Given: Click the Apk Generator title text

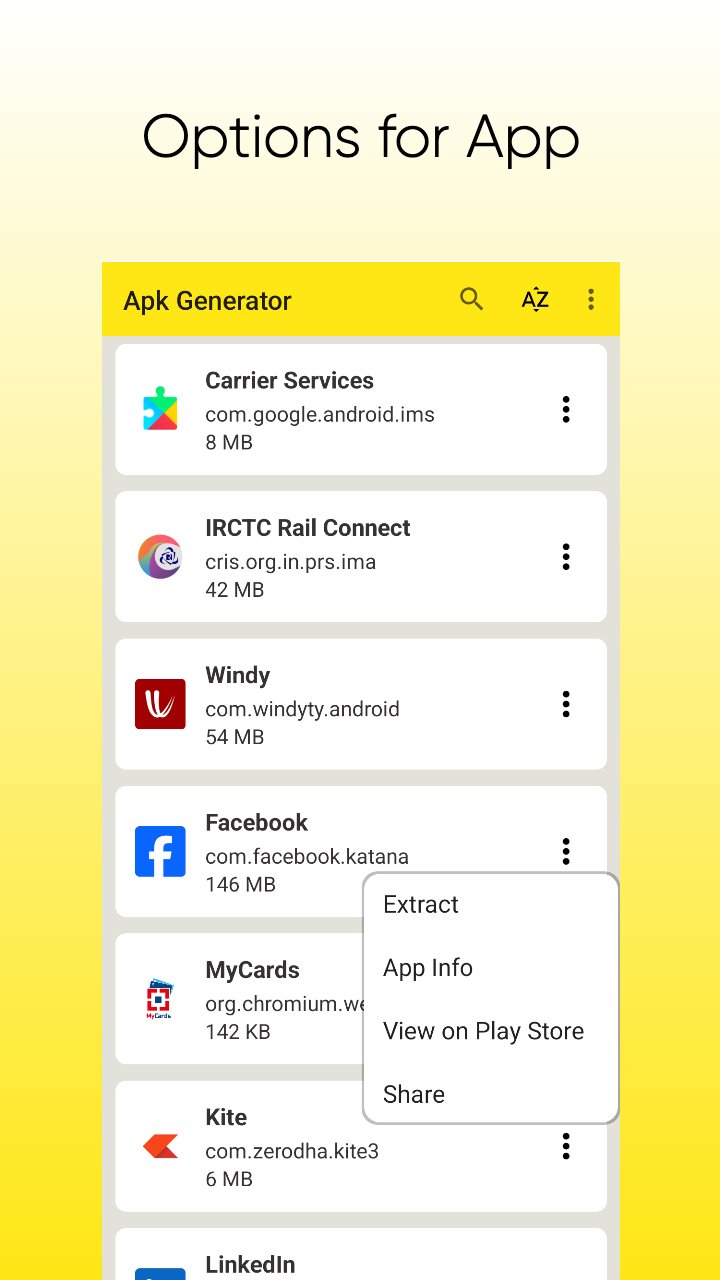Looking at the screenshot, I should point(206,300).
